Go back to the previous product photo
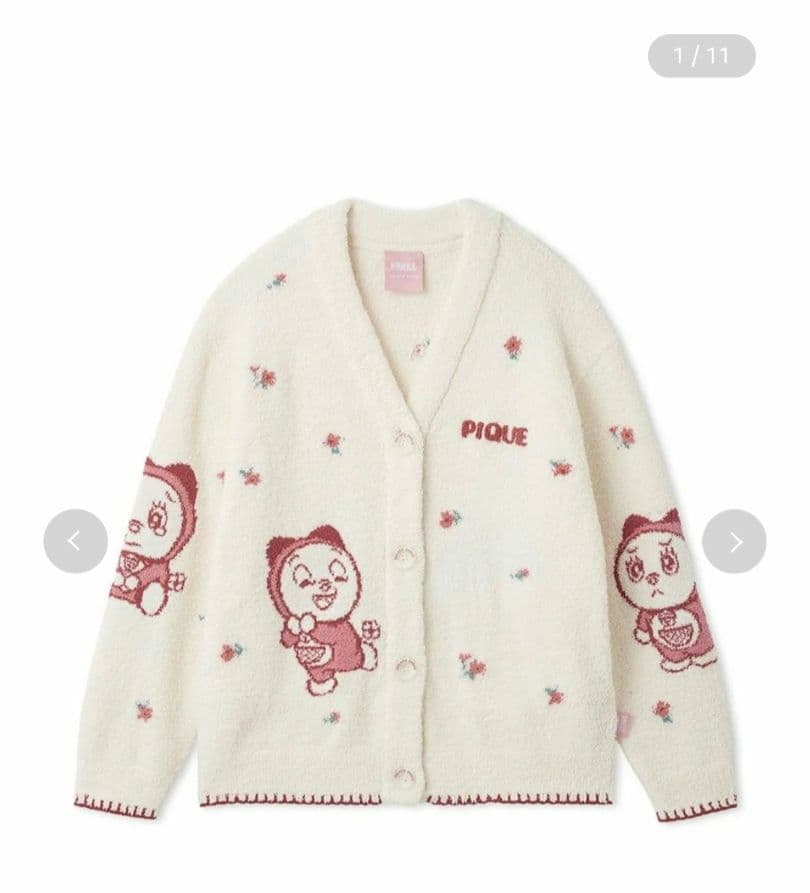The image size is (810, 893). tap(75, 541)
